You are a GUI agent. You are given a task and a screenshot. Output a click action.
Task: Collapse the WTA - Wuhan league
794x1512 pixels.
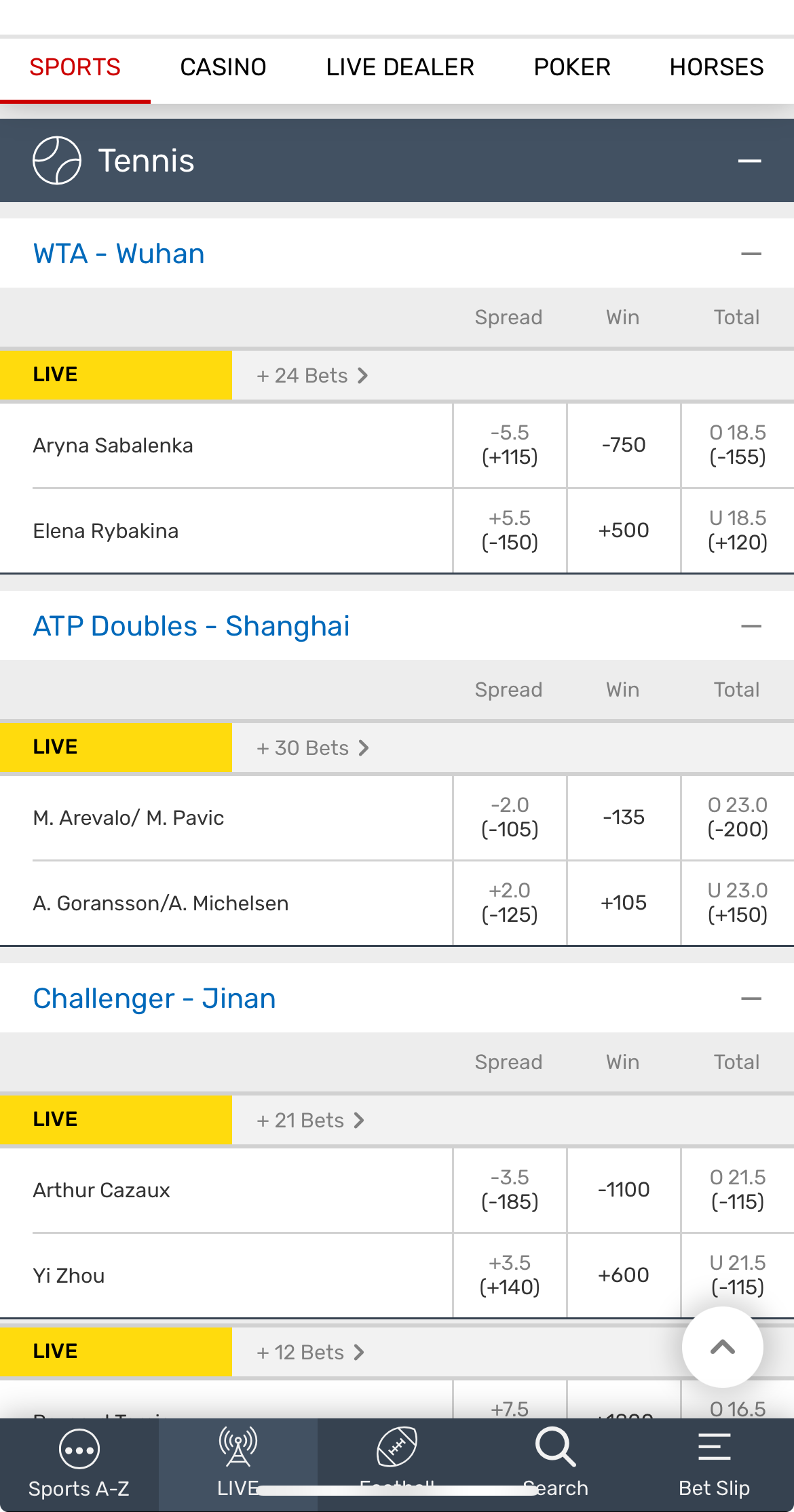point(751,254)
